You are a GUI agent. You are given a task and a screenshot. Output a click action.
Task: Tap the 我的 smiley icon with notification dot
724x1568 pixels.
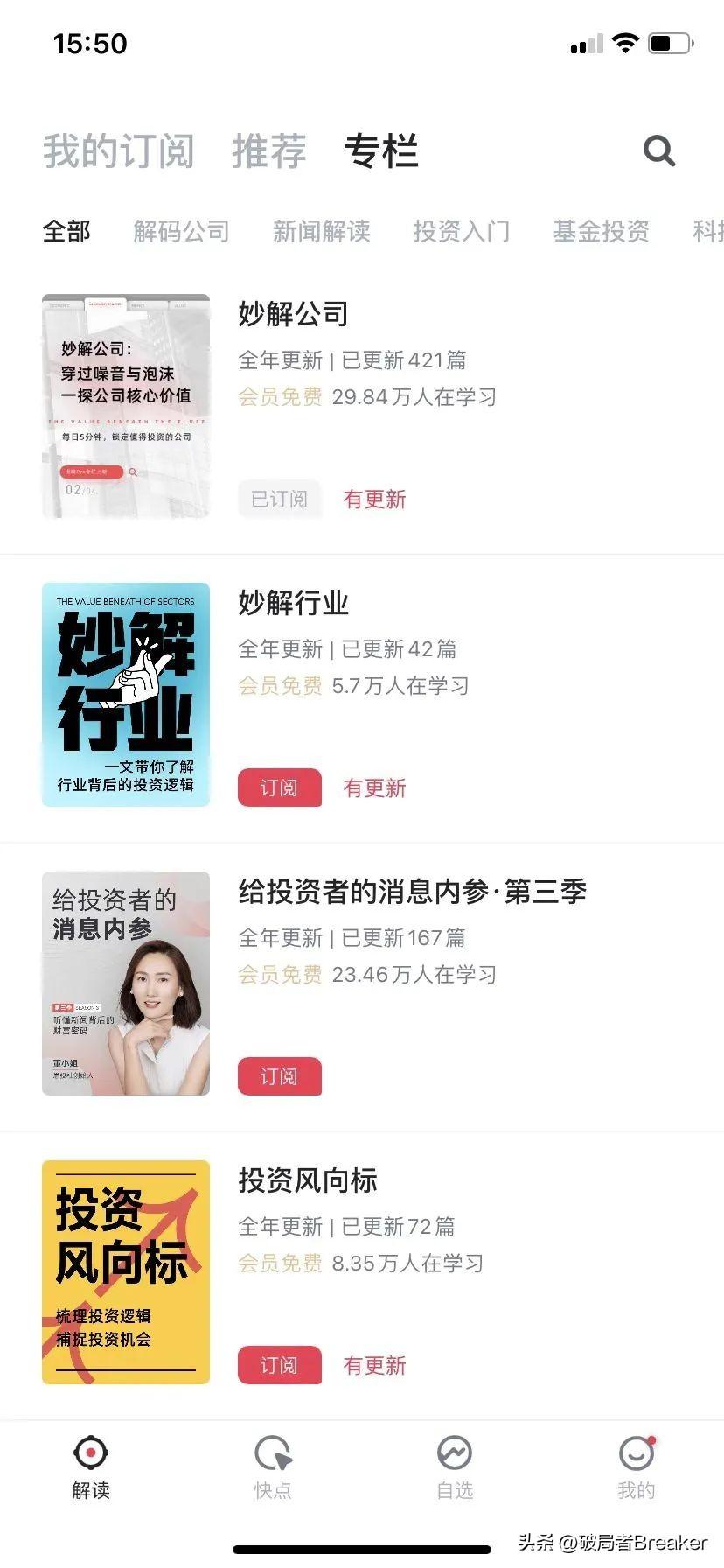pos(636,1452)
